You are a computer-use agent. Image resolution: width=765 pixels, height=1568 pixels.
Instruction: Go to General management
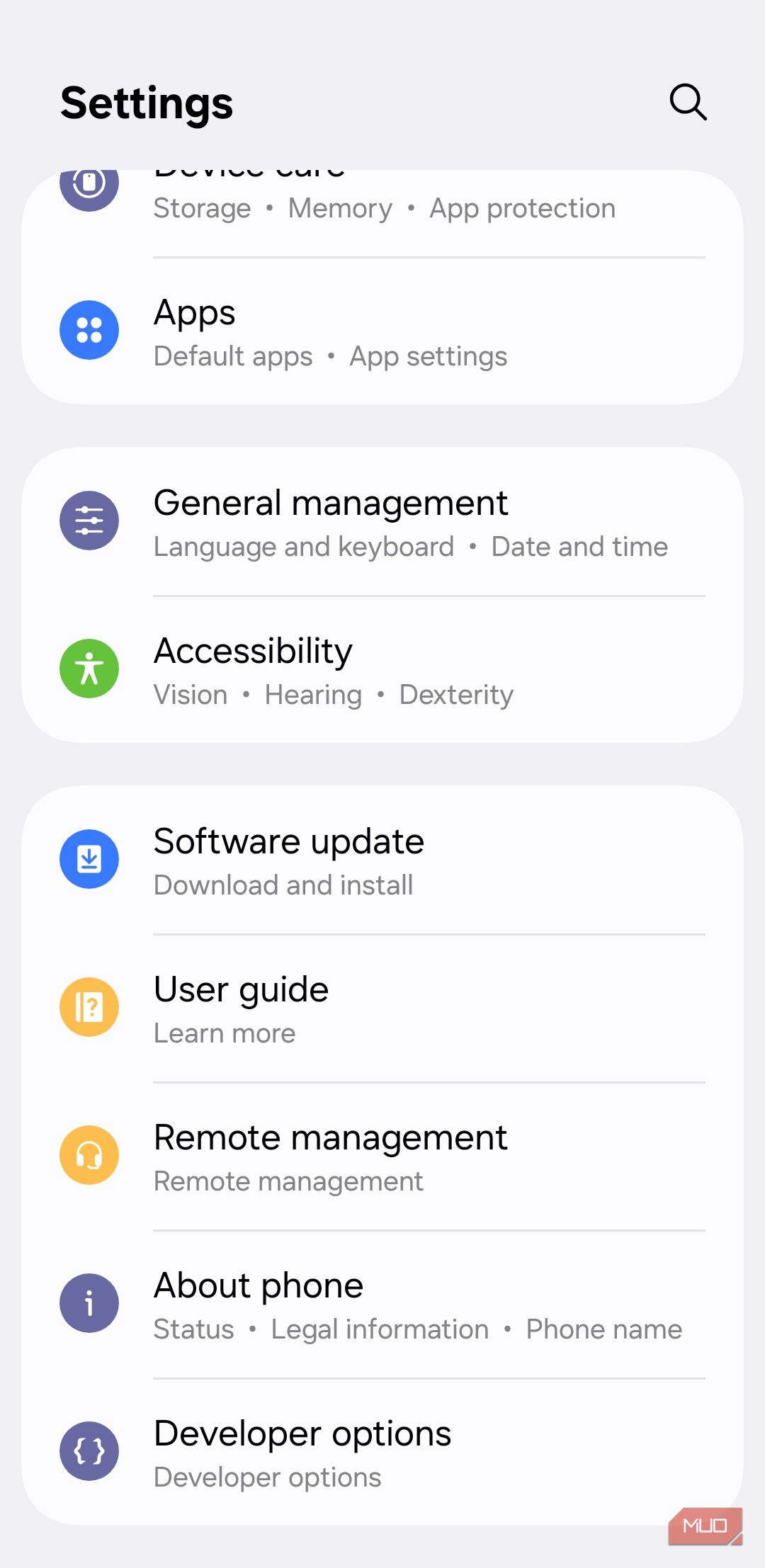382,523
